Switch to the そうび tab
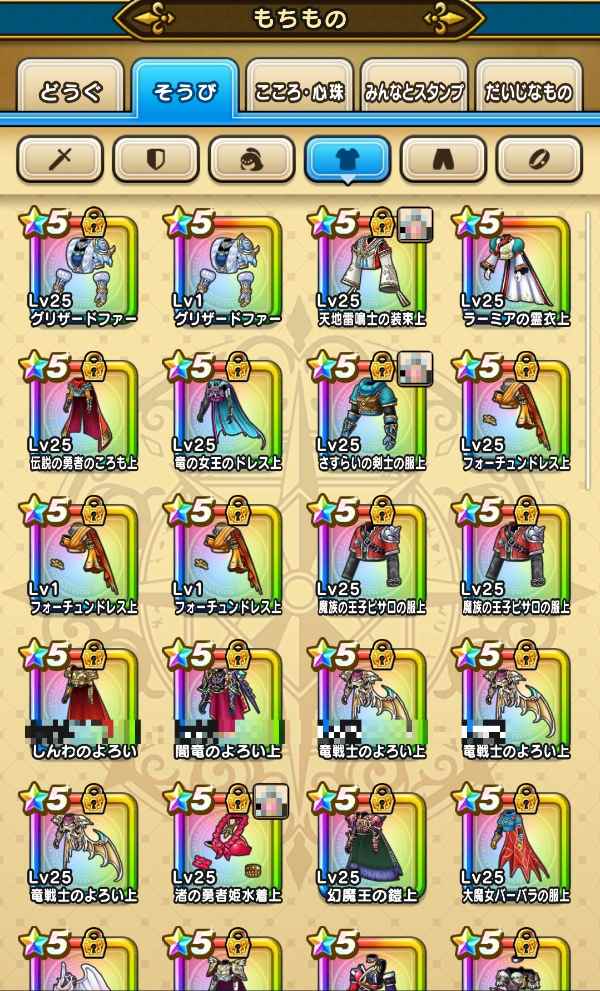 pyautogui.click(x=183, y=93)
